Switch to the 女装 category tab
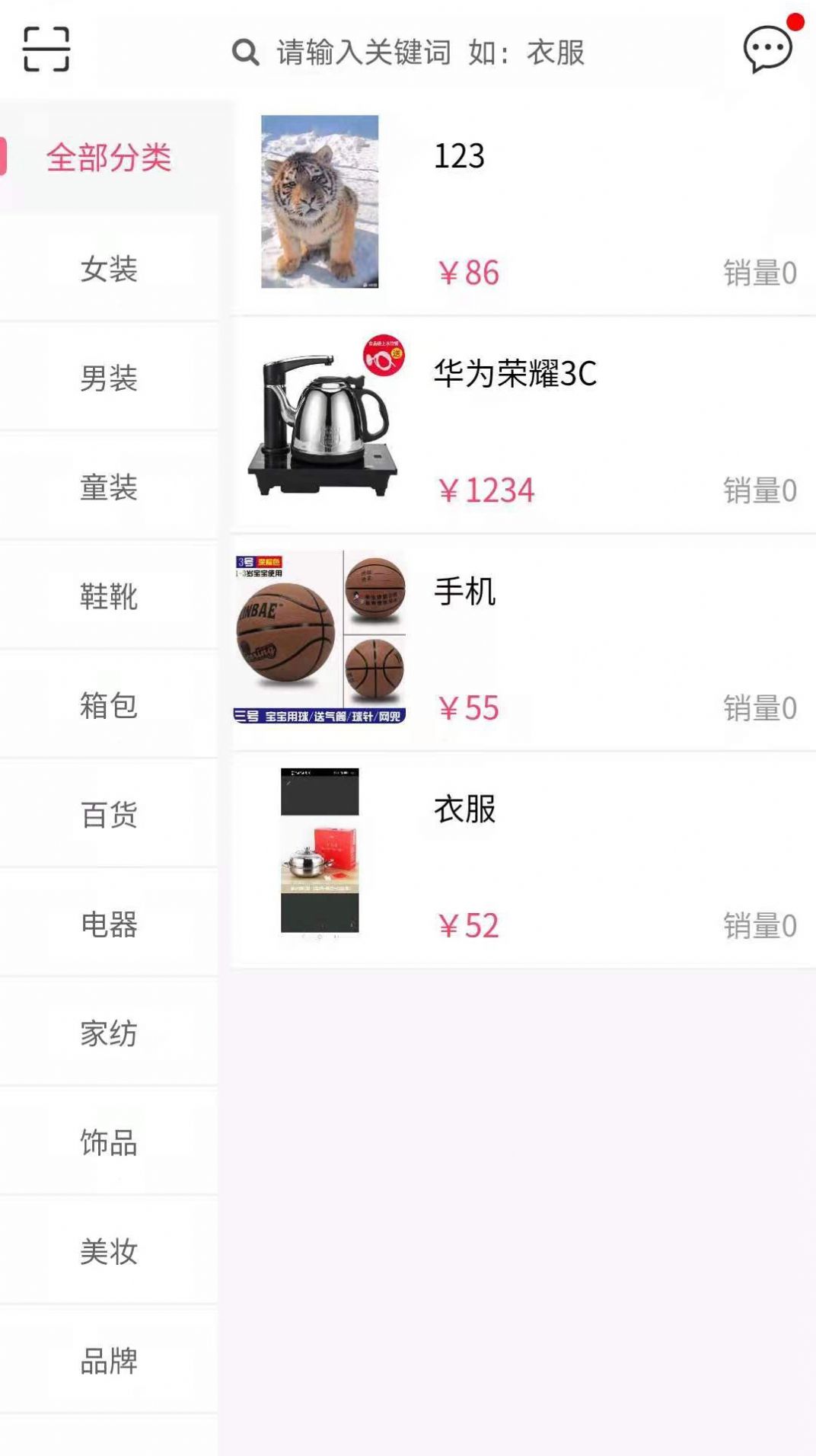This screenshot has height=1456, width=816. click(x=110, y=267)
